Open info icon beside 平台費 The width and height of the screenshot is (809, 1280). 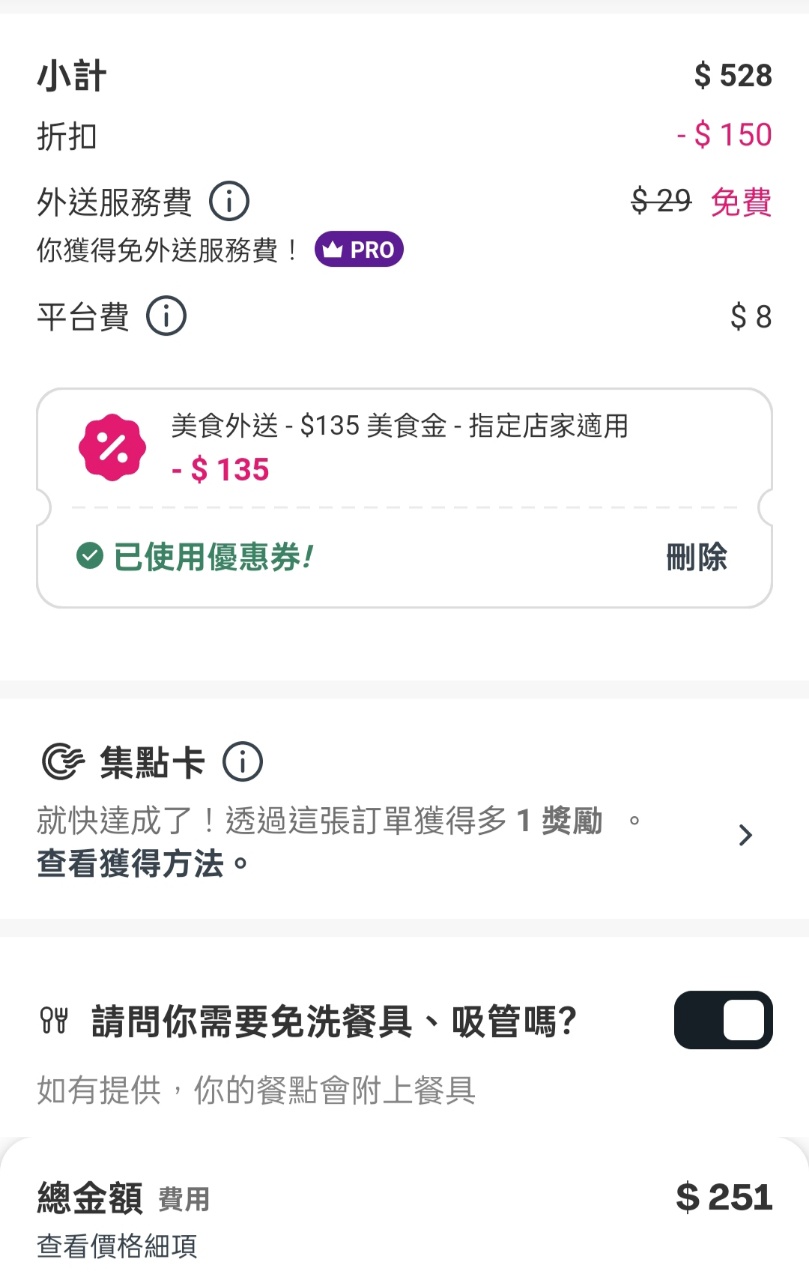coord(167,317)
